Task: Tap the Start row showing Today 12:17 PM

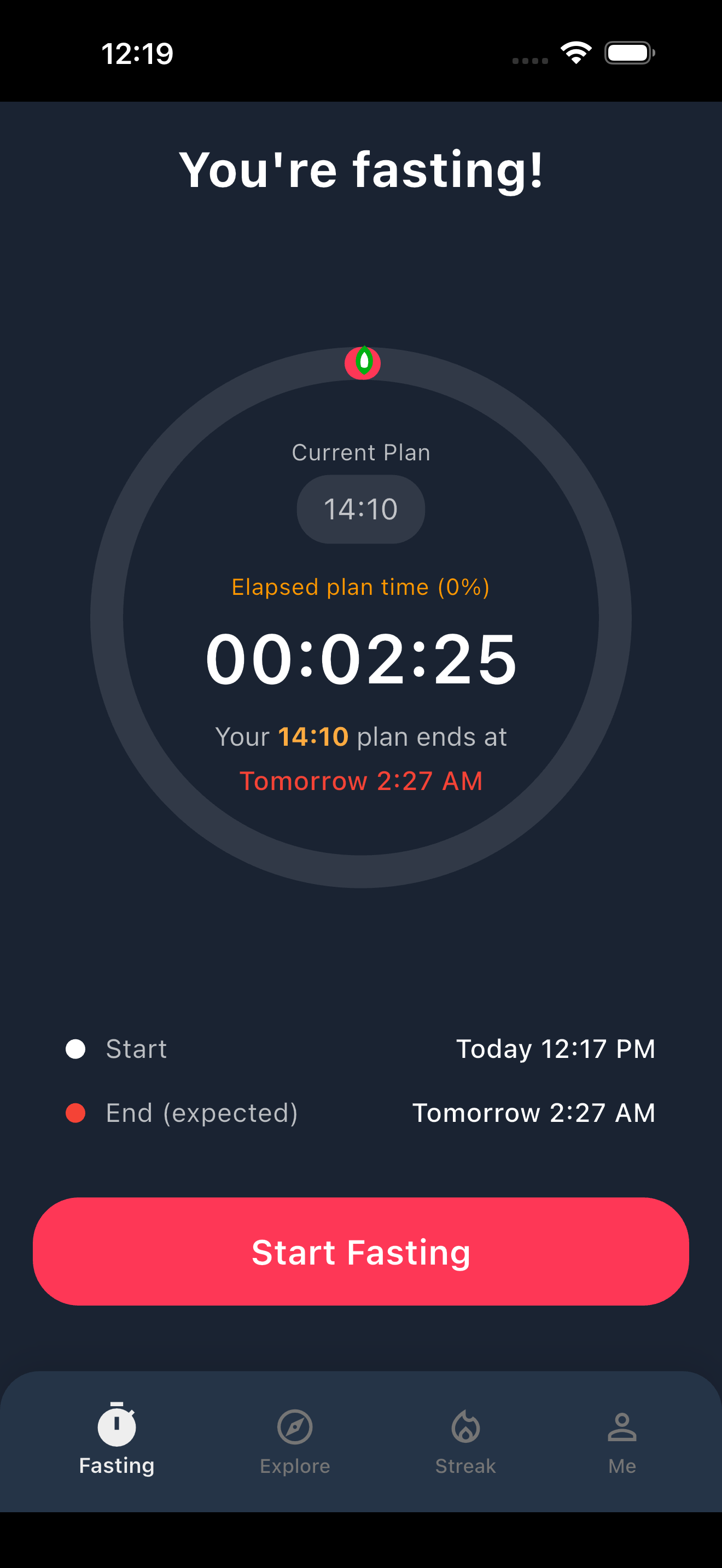Action: [361, 1048]
